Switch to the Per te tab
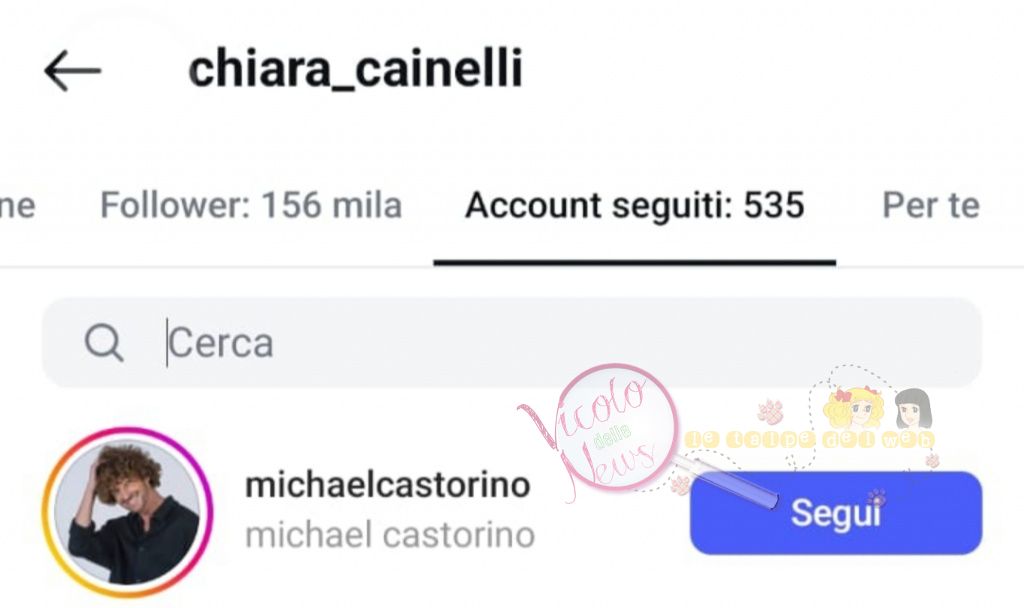The image size is (1024, 608). (x=930, y=206)
